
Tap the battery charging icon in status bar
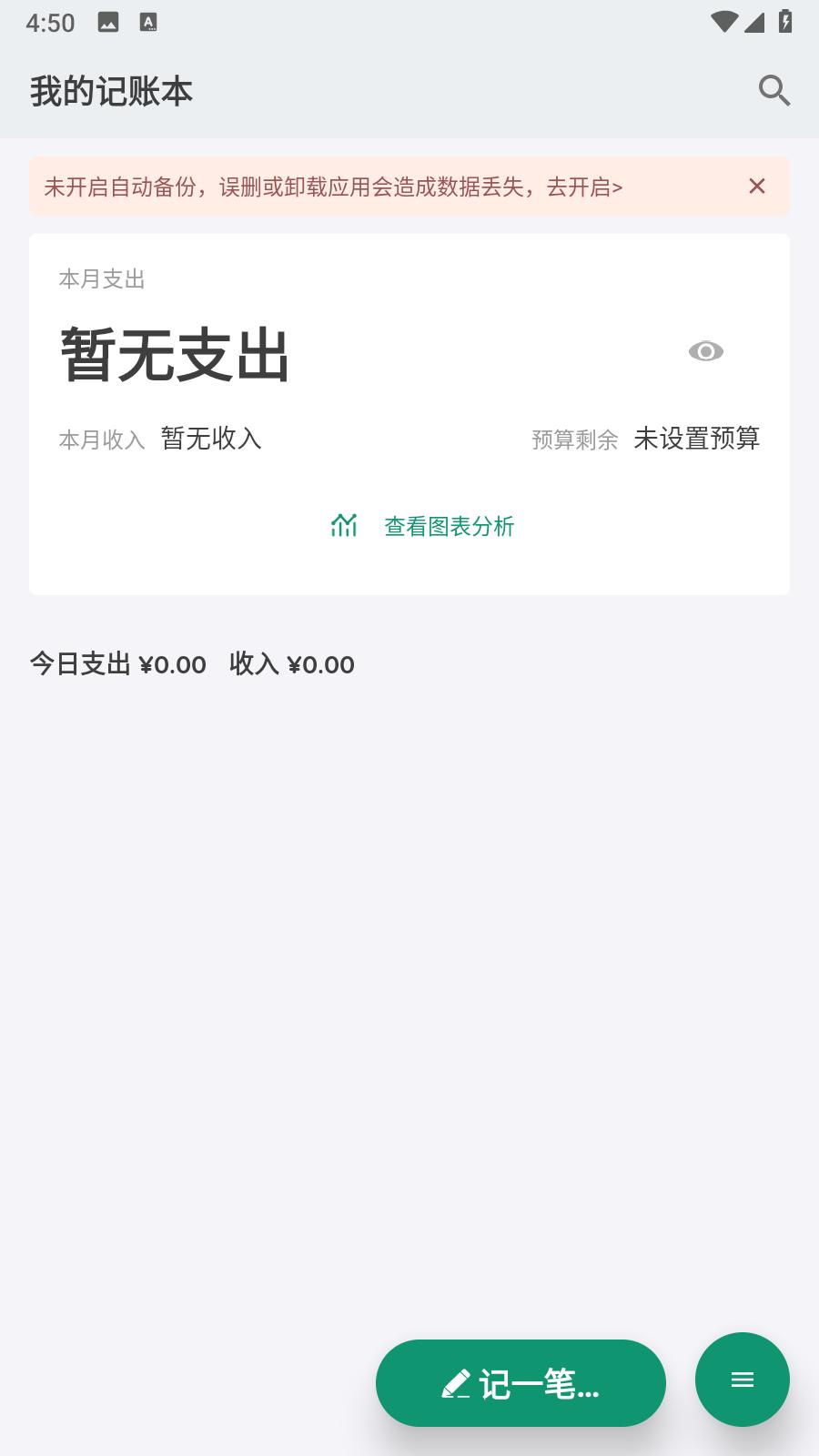[784, 22]
